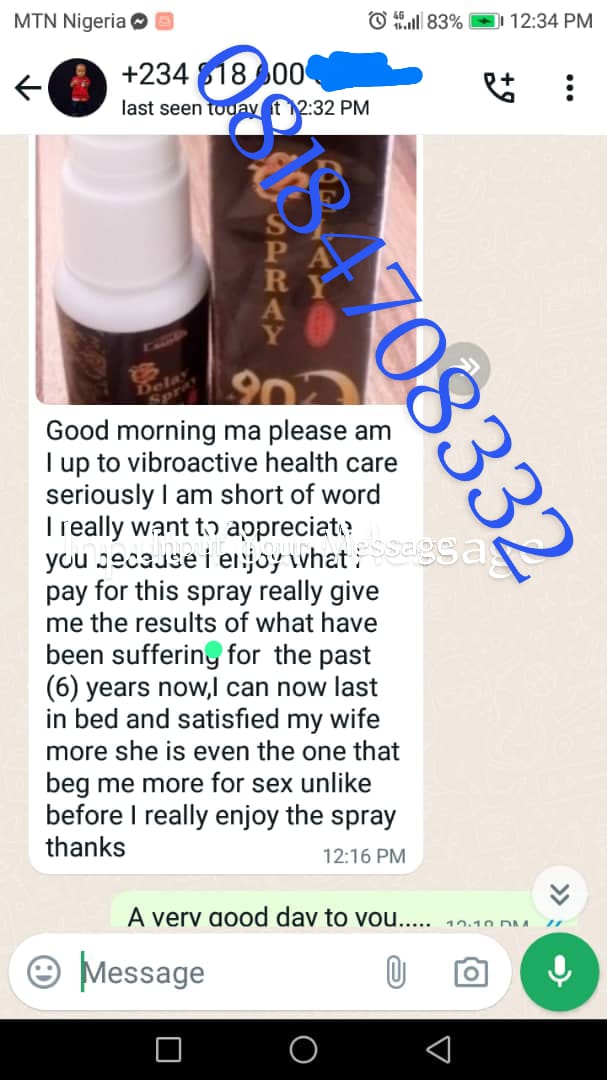Open the three-dot overflow menu
Image resolution: width=607 pixels, height=1080 pixels.
tap(570, 88)
